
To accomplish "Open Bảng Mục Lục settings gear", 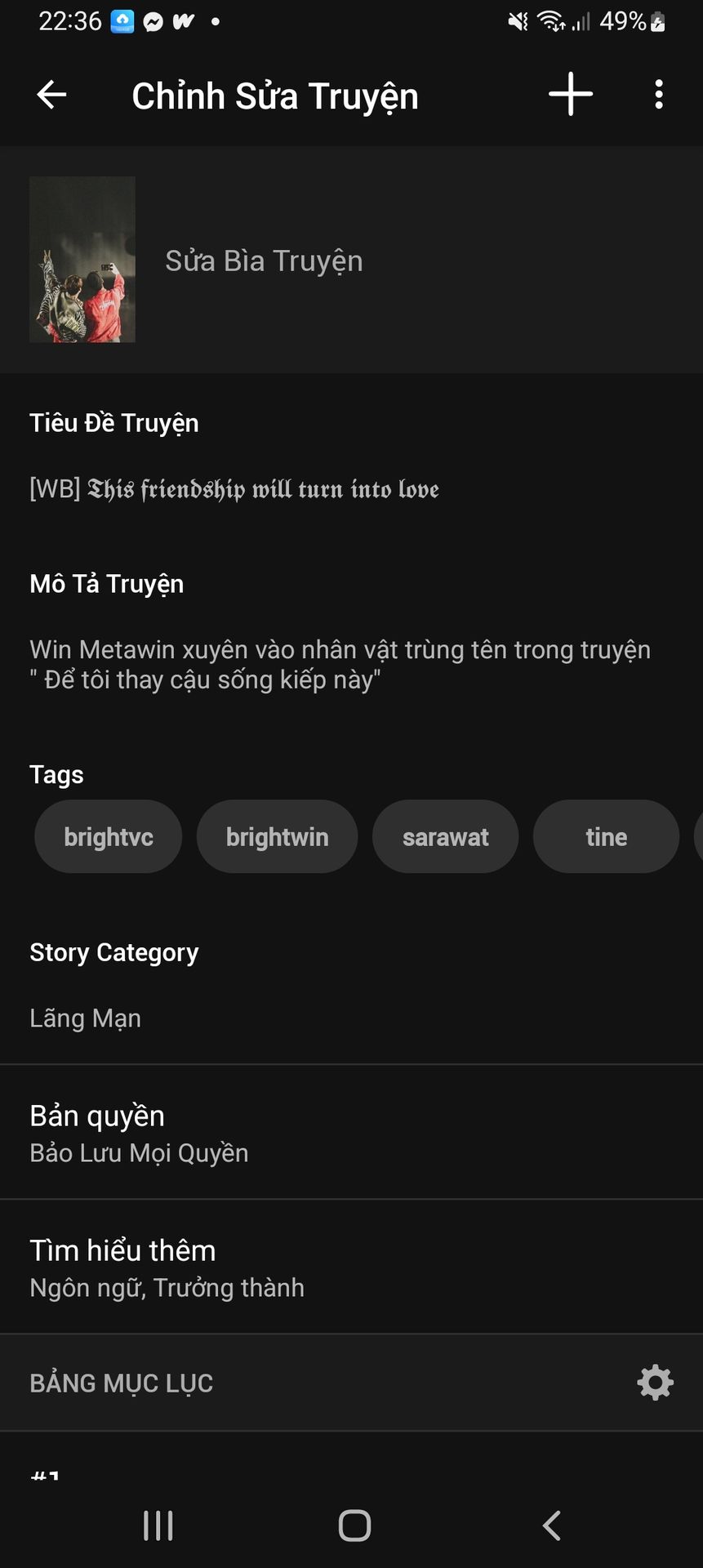I will 655,1383.
